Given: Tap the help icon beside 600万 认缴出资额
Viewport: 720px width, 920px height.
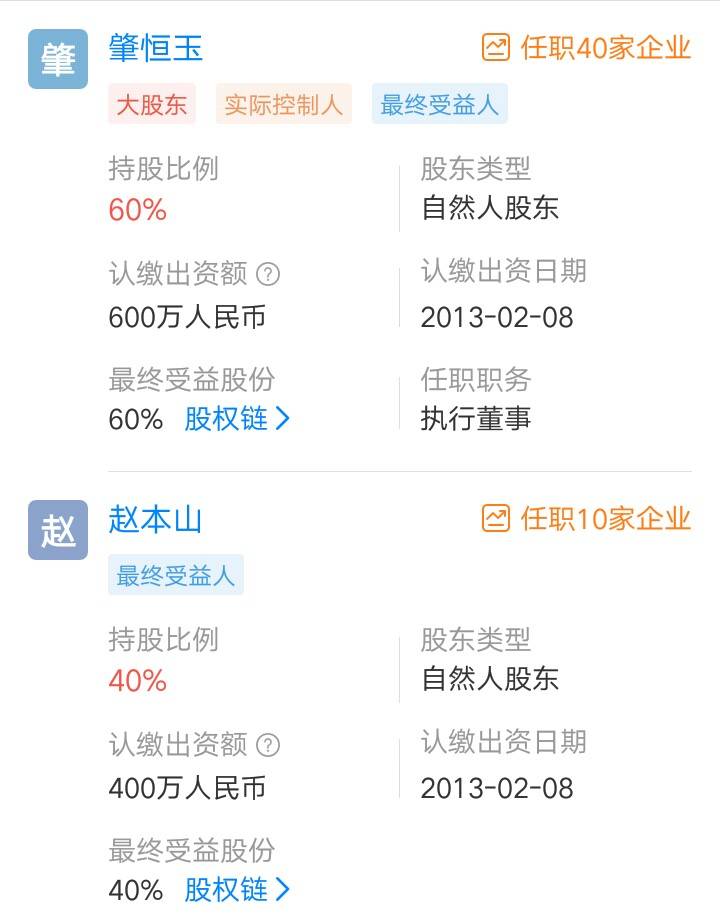Looking at the screenshot, I should click(x=268, y=274).
